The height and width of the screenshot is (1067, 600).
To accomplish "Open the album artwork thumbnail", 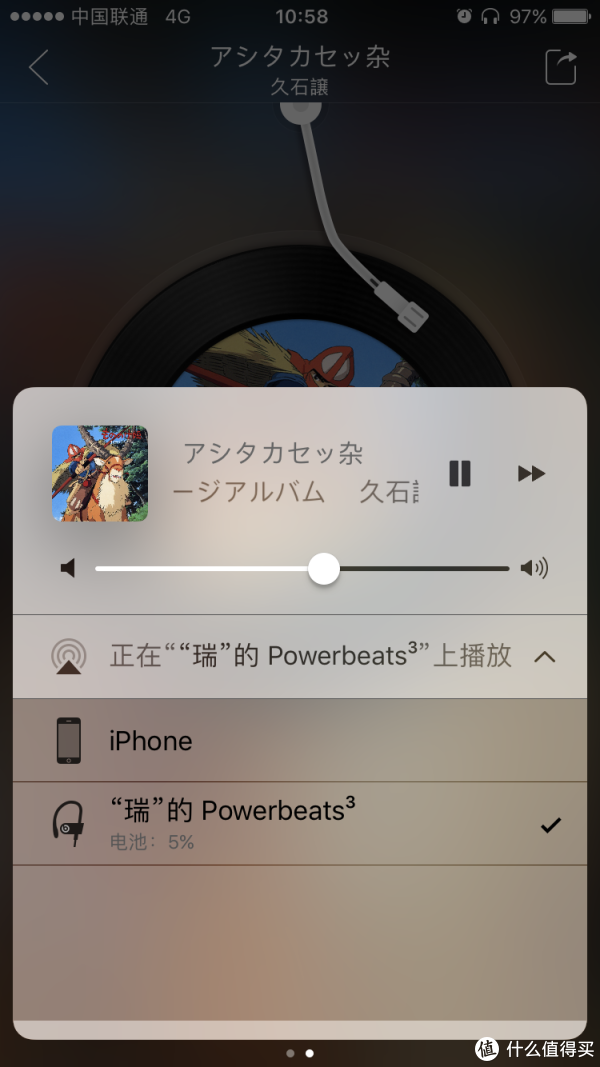I will (100, 473).
